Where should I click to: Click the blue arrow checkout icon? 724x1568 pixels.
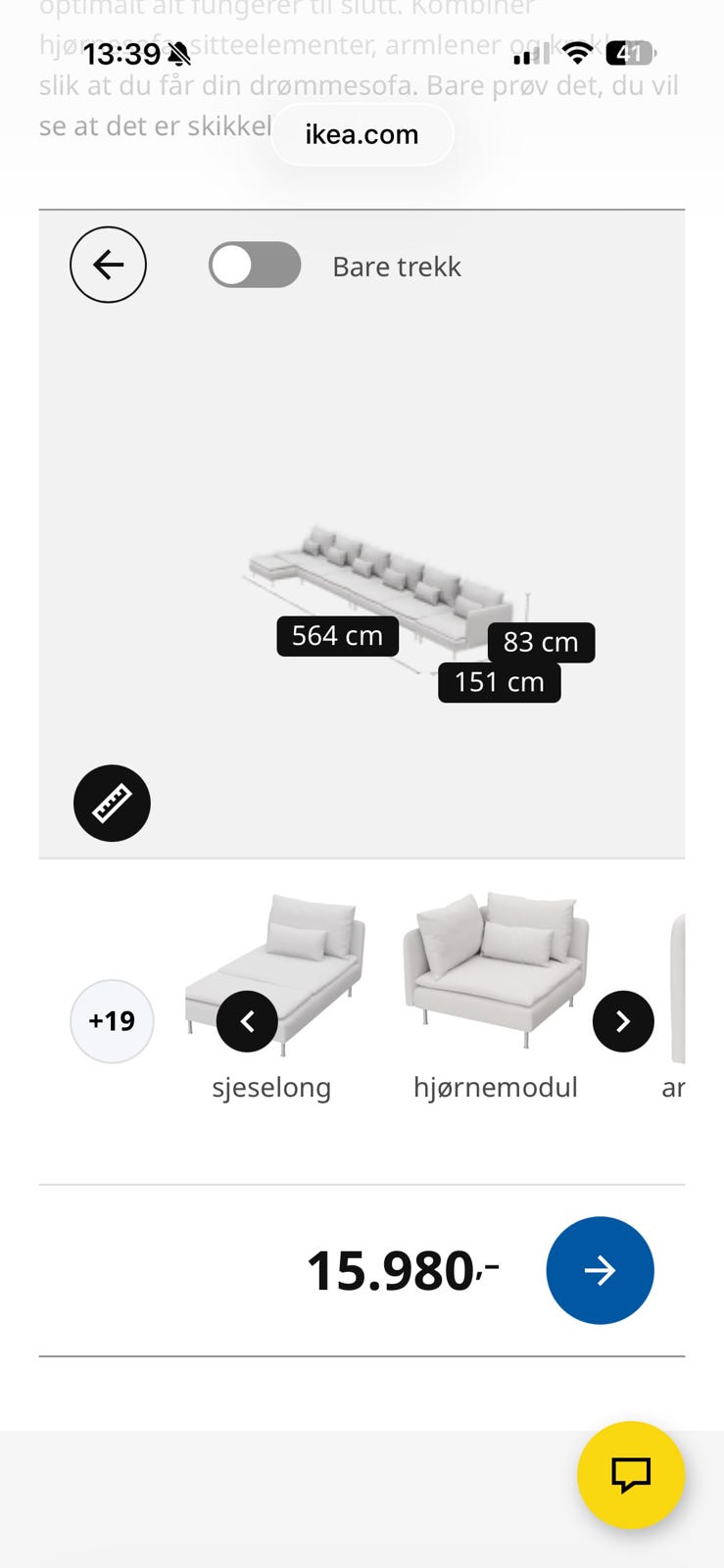point(600,1269)
